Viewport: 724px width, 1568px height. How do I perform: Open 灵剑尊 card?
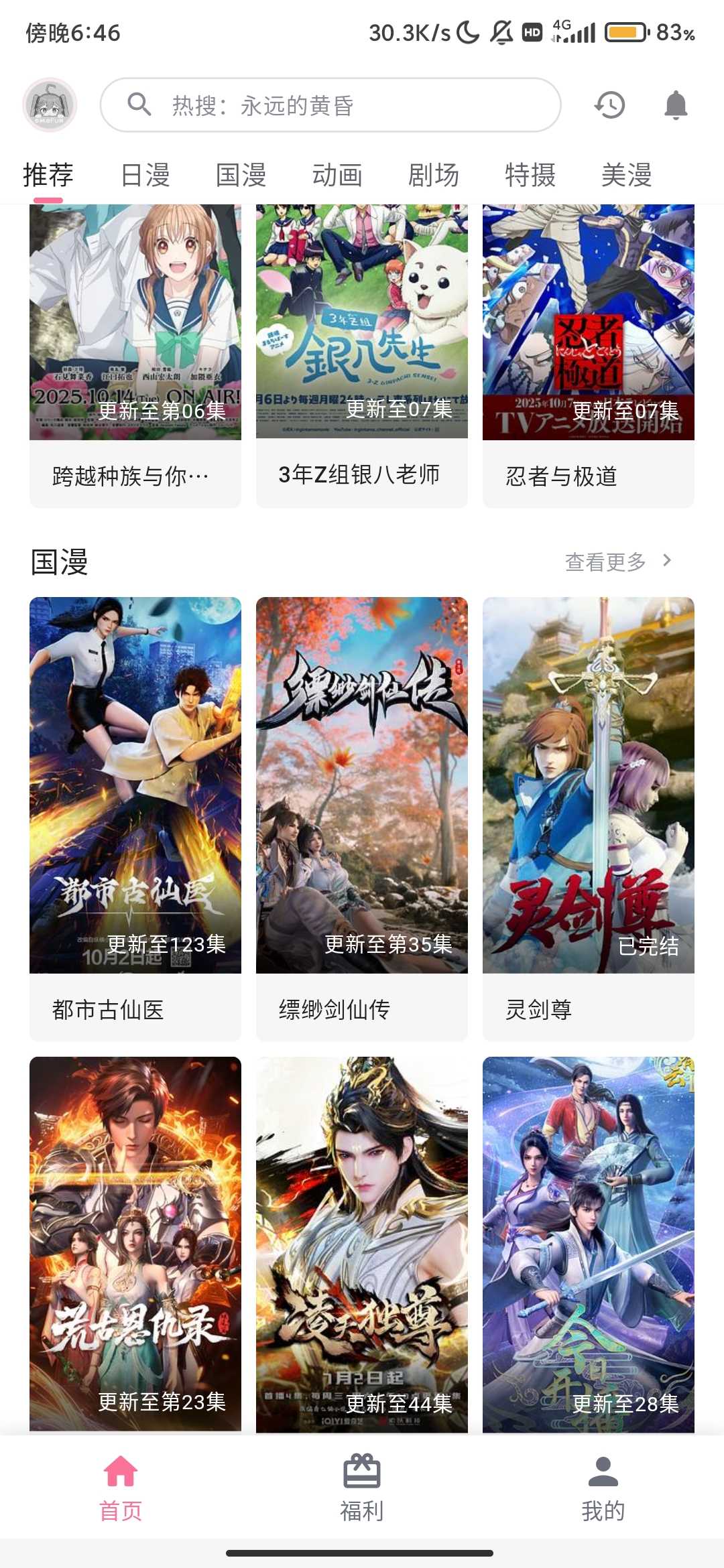[588, 818]
